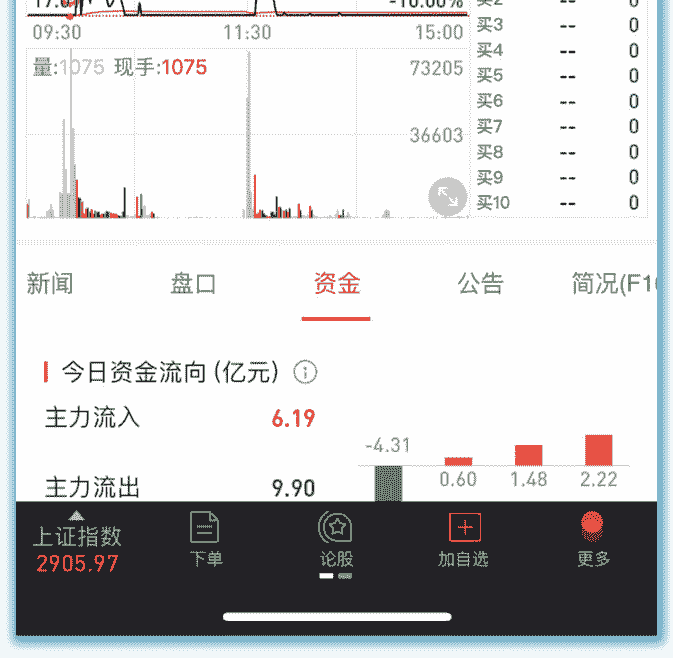Select the 资金 tab
Image resolution: width=673 pixels, height=658 pixels.
[336, 284]
